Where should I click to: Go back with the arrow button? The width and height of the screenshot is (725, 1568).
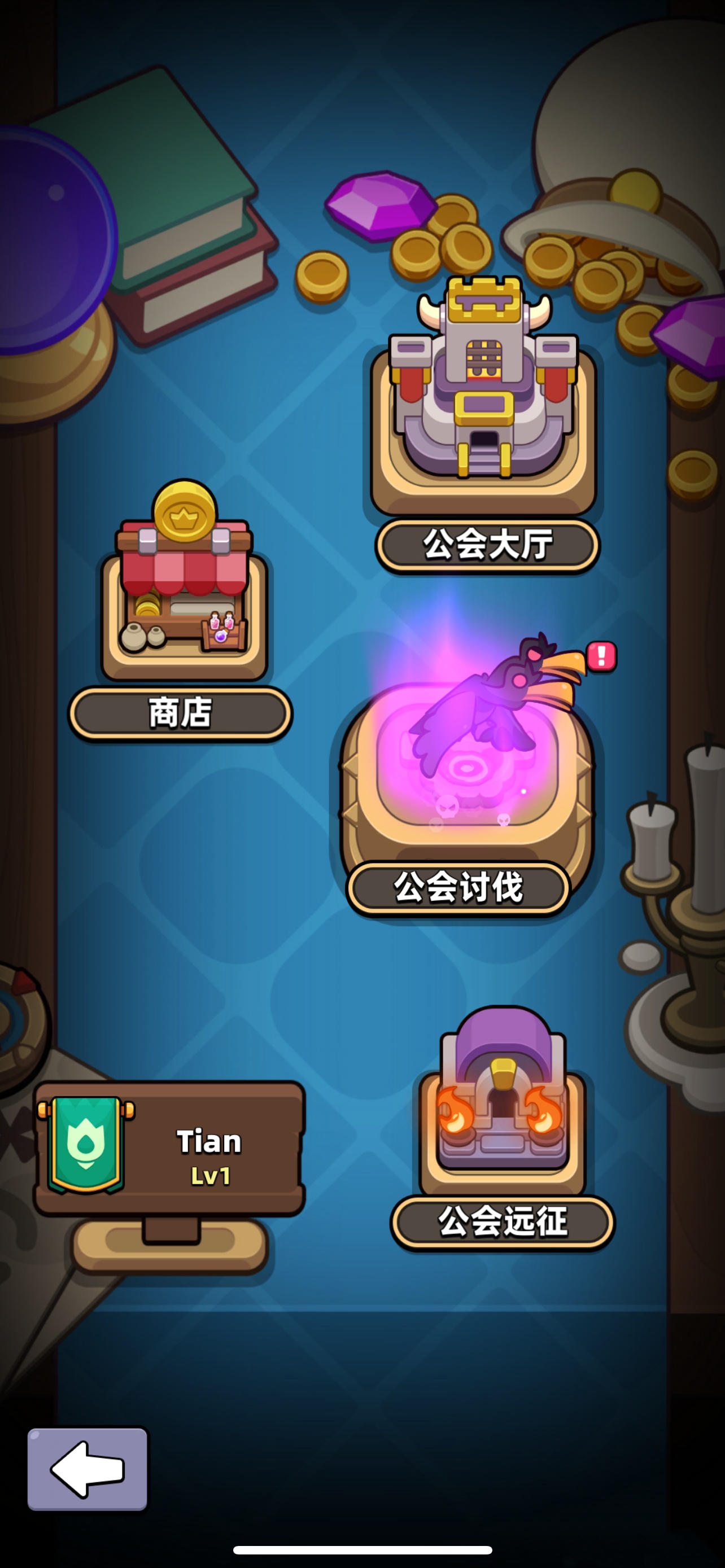pos(88,1468)
